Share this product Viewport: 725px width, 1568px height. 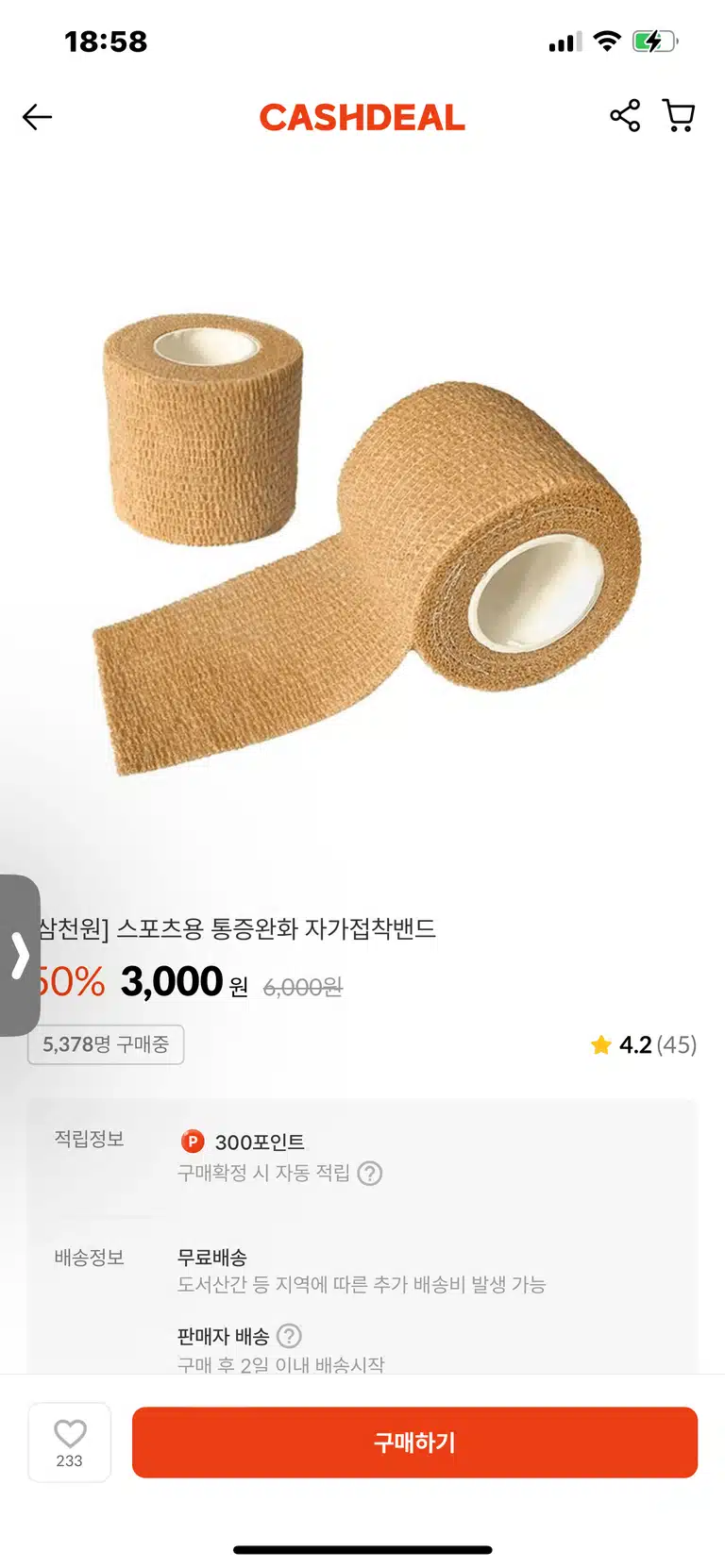pos(625,116)
